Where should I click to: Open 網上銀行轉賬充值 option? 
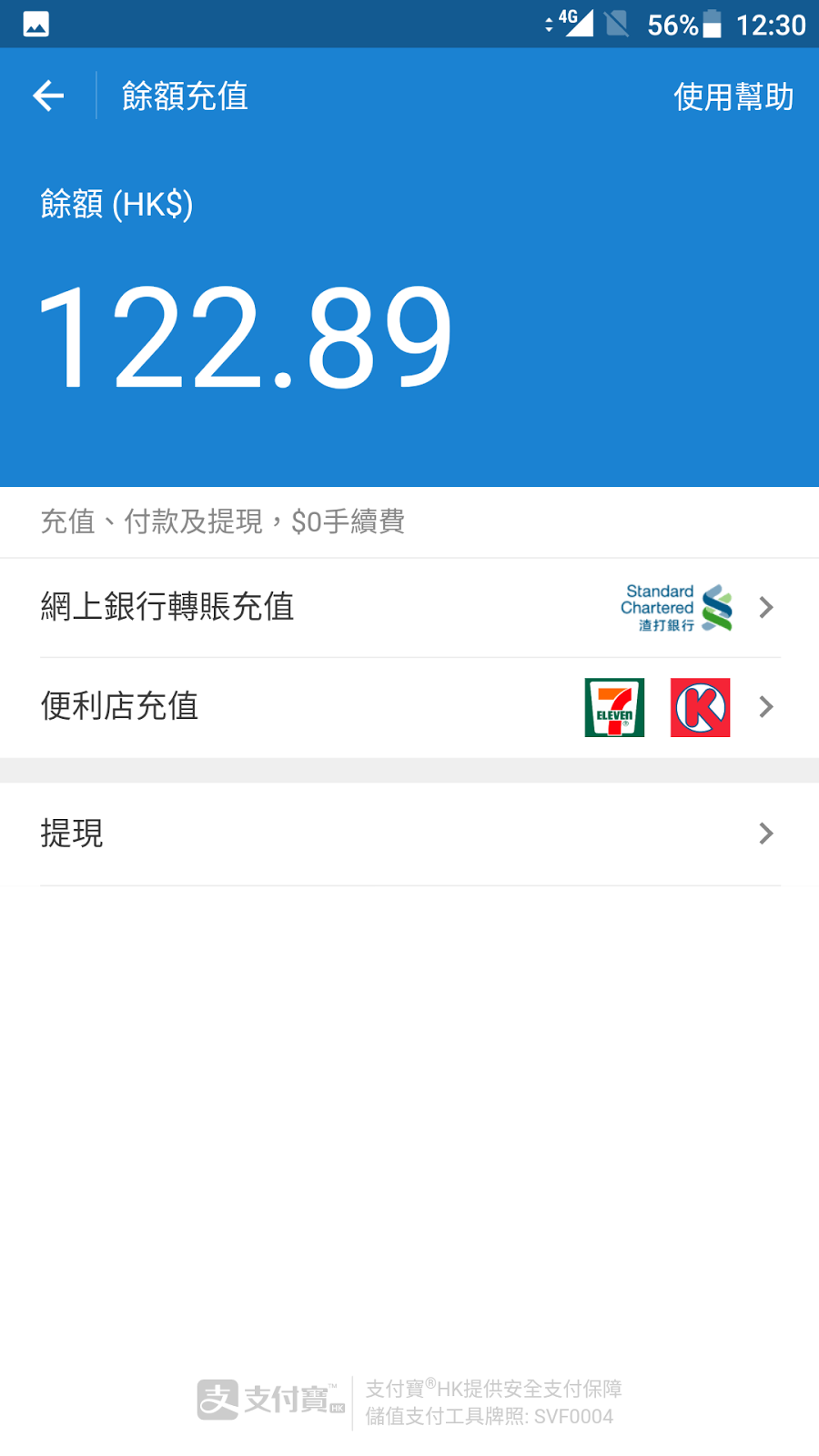[409, 608]
